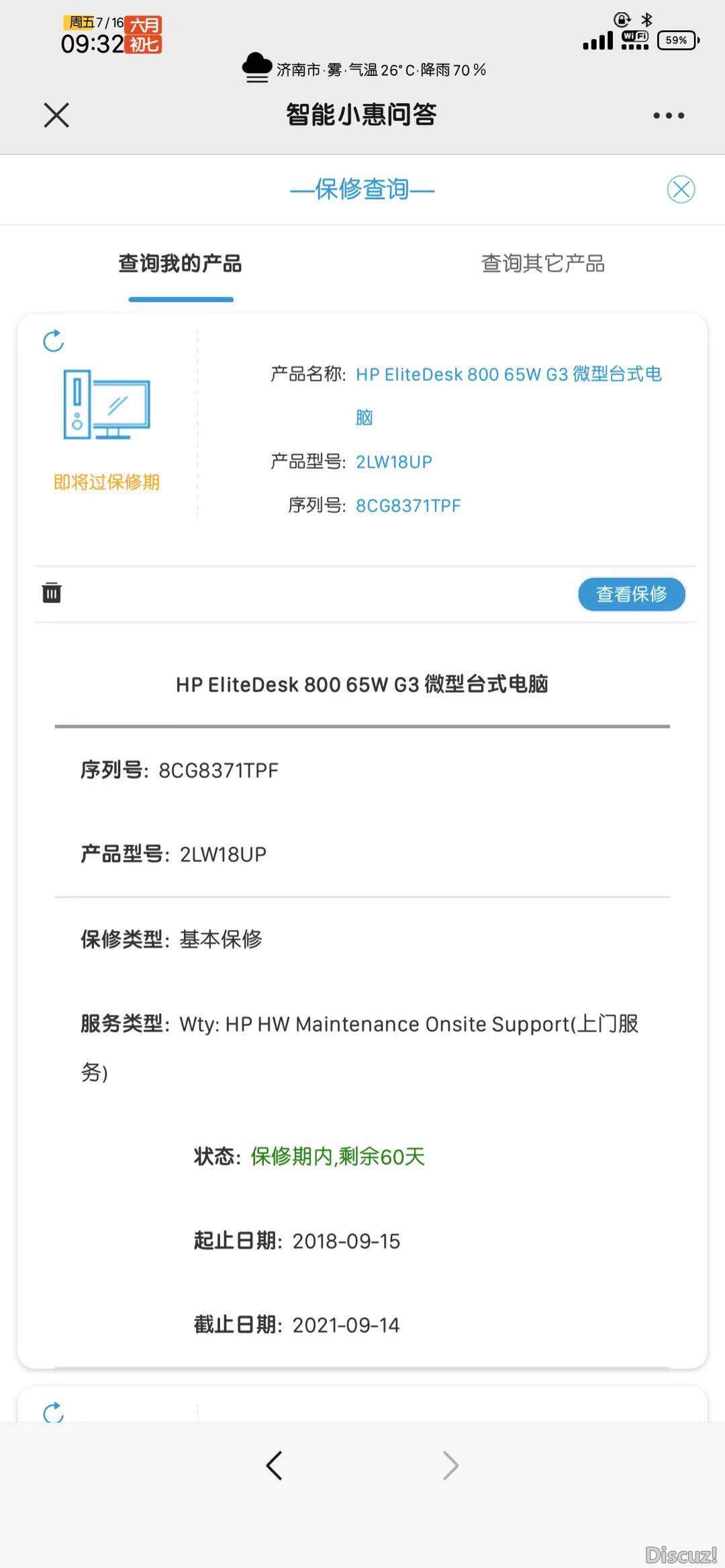This screenshot has width=725, height=1568.
Task: Switch to 查询其它产品 tab
Action: click(542, 264)
